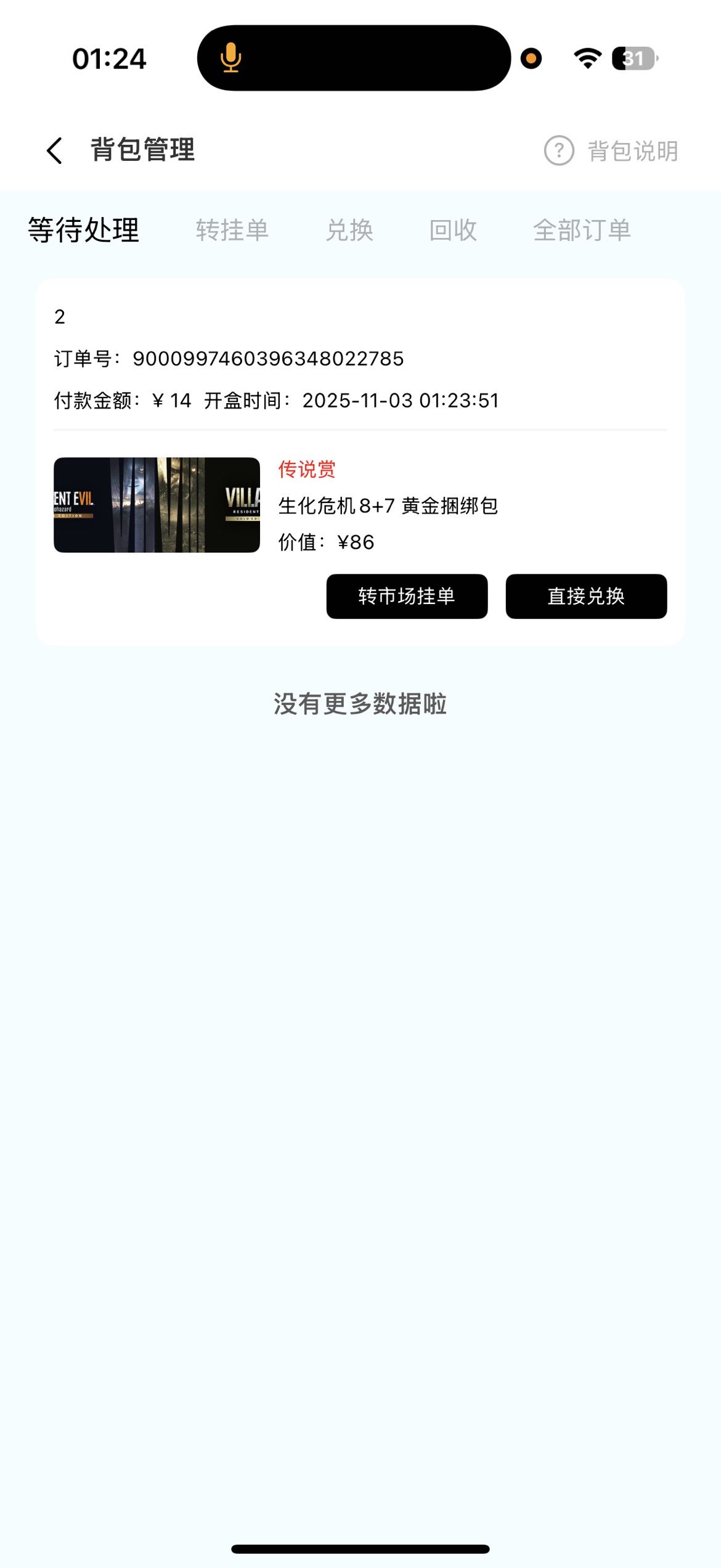721x1568 pixels.
Task: Tap 直接兑换 to redeem item
Action: (x=586, y=596)
